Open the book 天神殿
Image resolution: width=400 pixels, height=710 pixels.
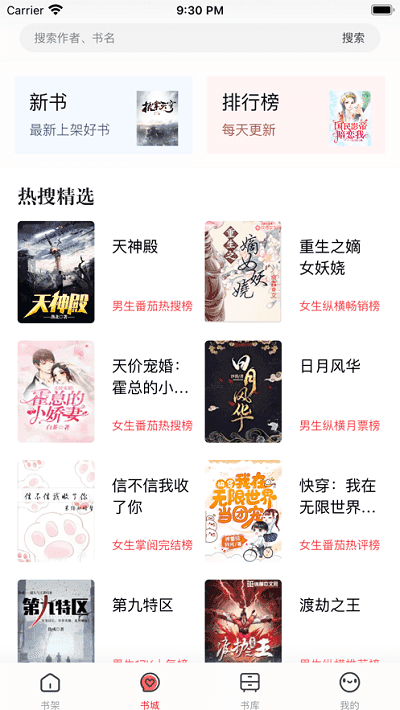point(105,272)
